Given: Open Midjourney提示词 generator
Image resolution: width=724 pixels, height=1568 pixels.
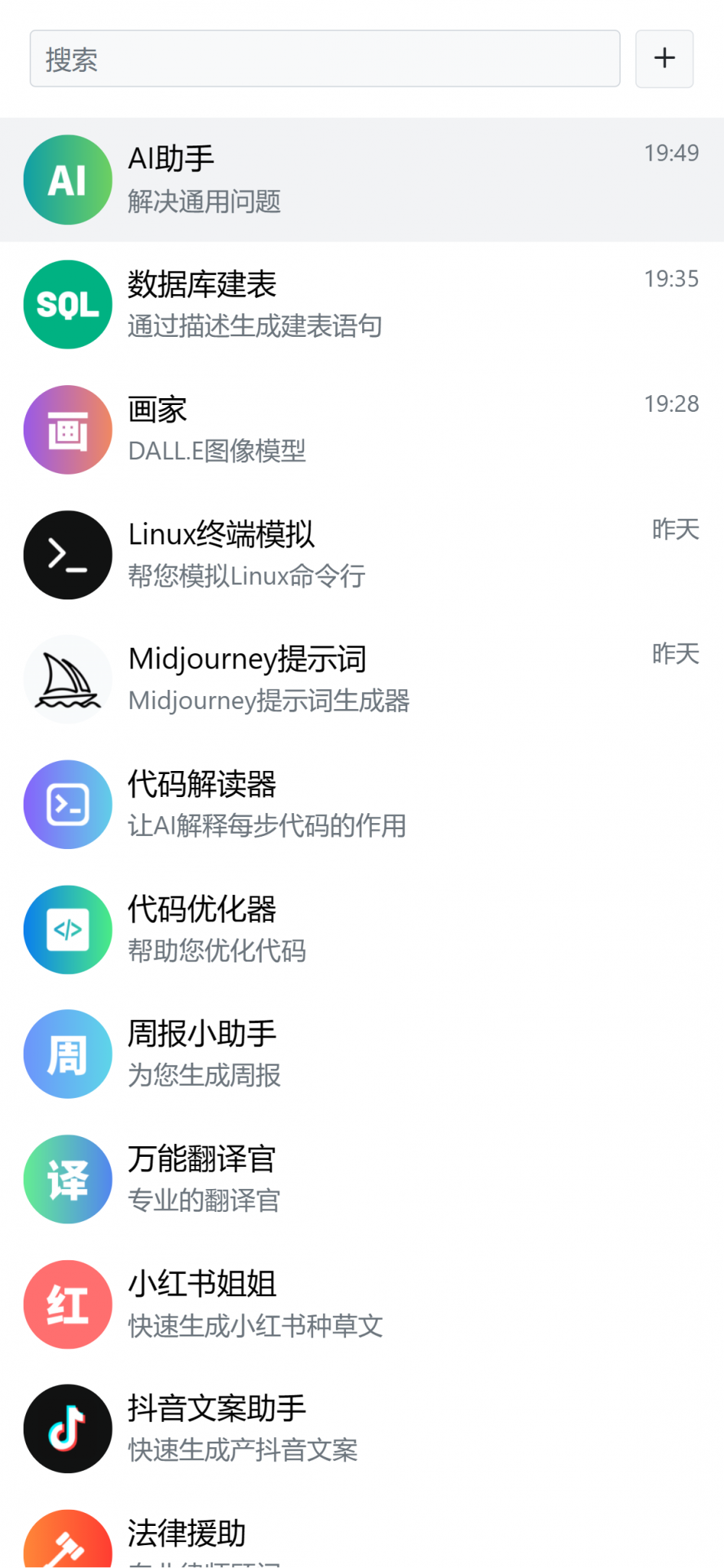Looking at the screenshot, I should pos(362,680).
